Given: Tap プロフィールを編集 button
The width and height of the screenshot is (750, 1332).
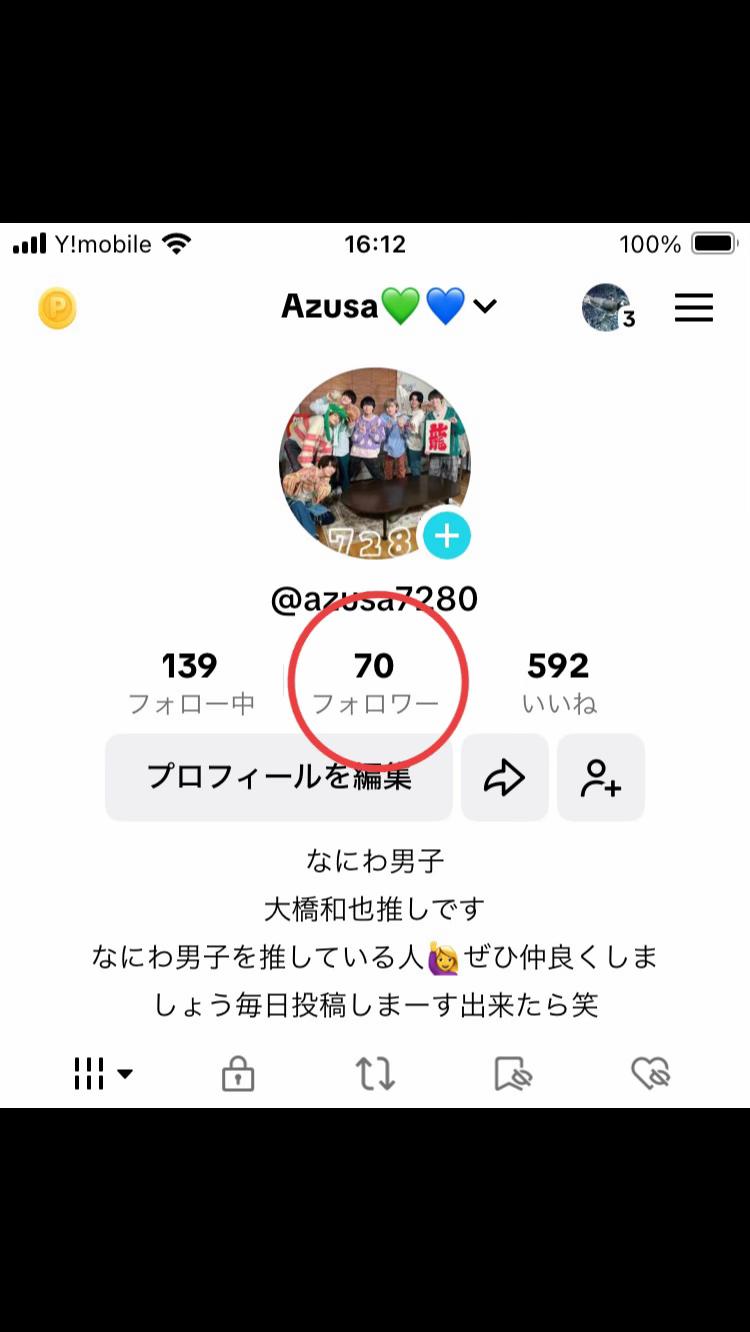Looking at the screenshot, I should coord(279,777).
